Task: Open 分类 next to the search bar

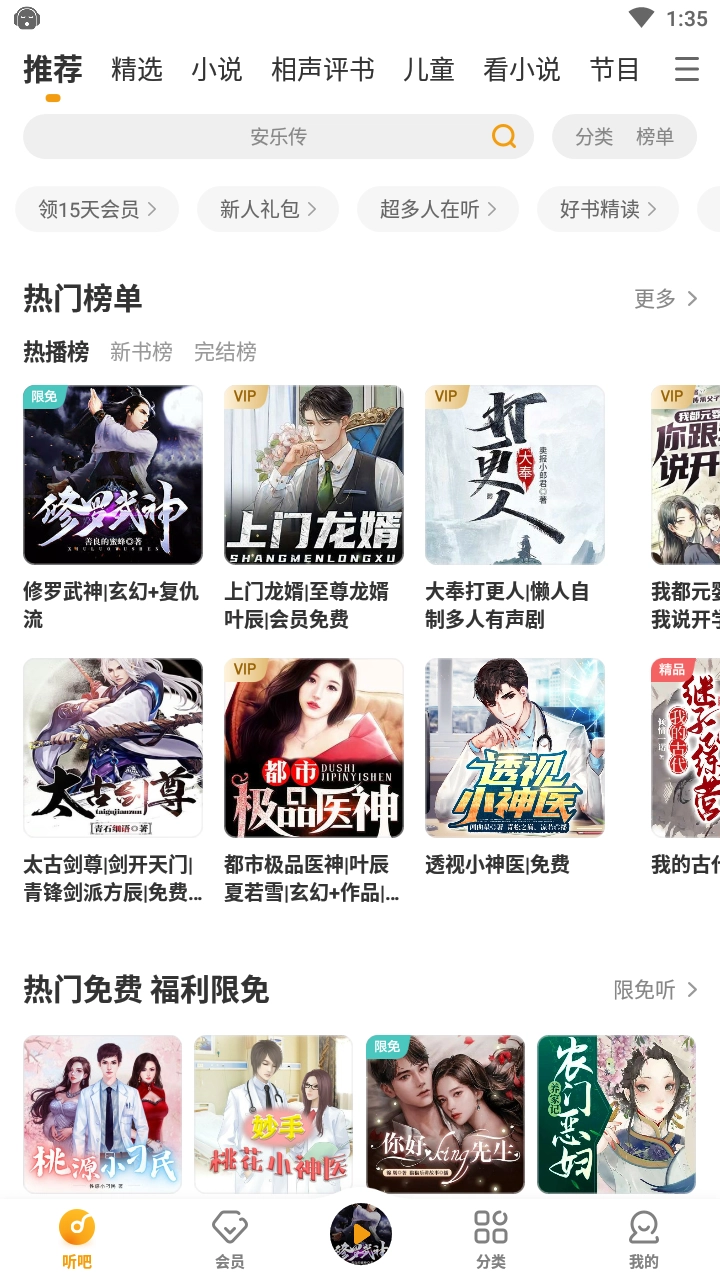Action: pyautogui.click(x=594, y=137)
